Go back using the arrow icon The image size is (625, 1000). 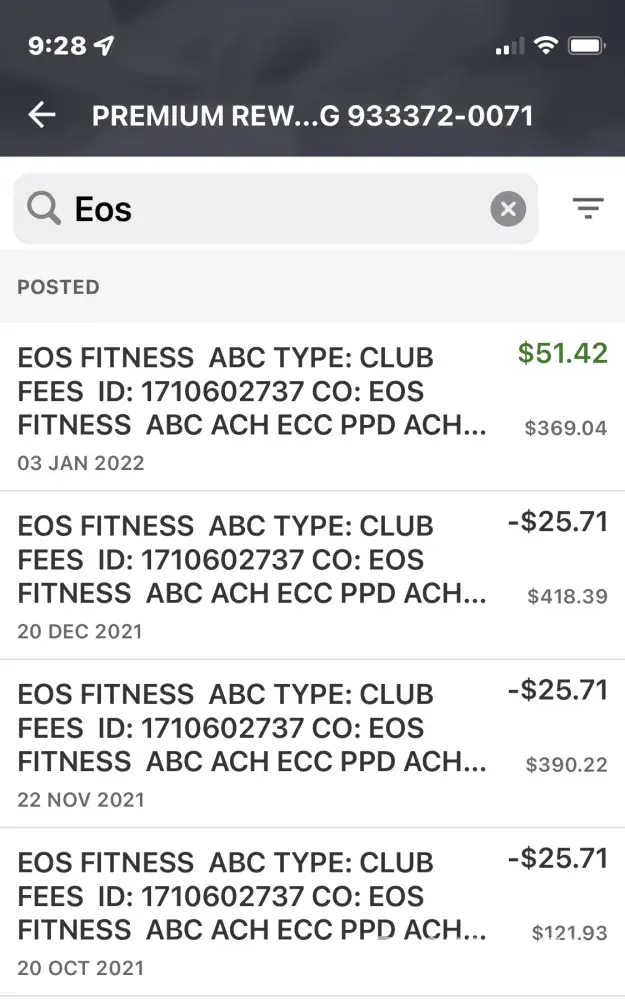point(42,115)
